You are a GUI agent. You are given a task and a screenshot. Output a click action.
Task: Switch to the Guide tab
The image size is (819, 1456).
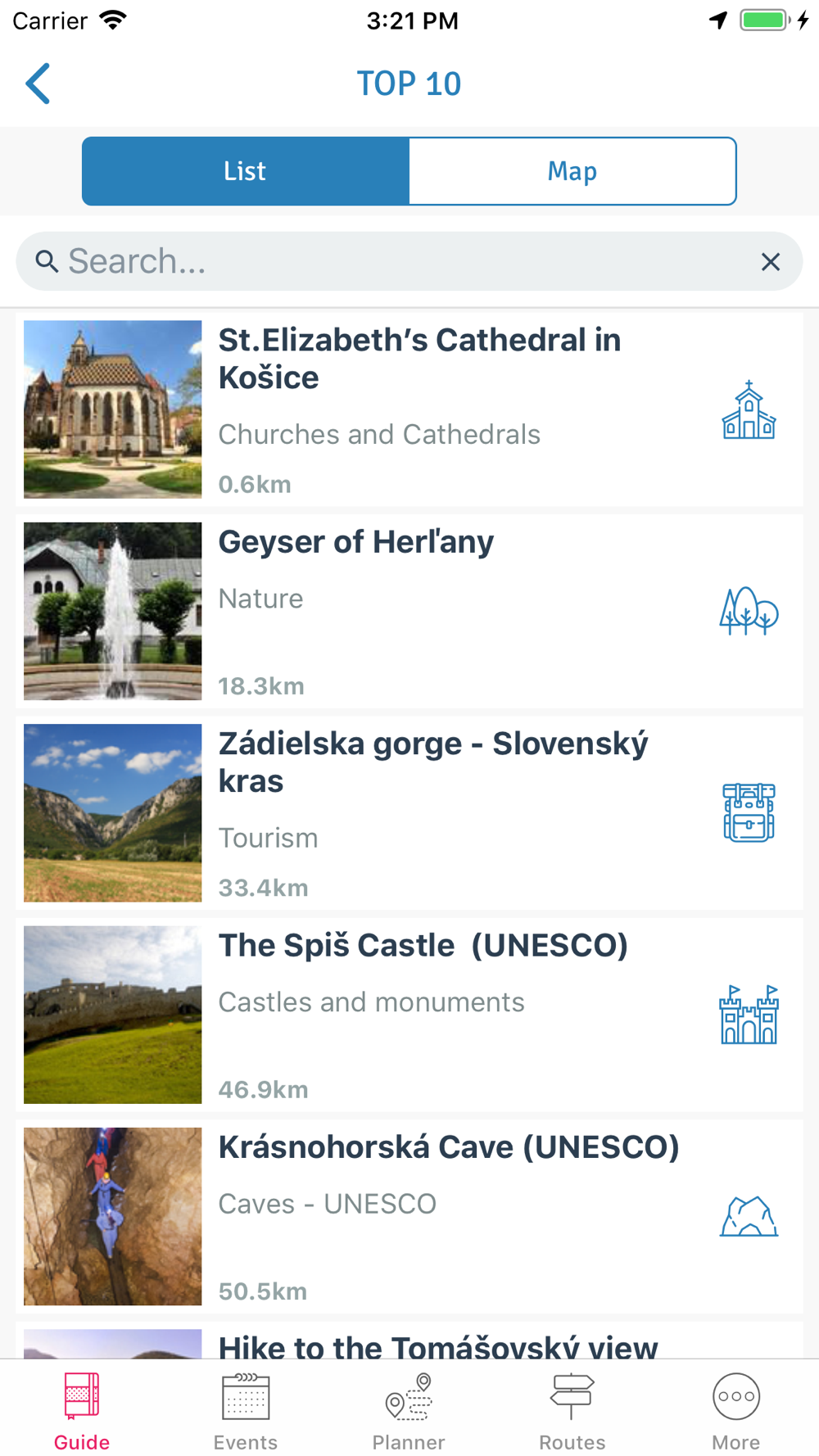[x=82, y=1412]
